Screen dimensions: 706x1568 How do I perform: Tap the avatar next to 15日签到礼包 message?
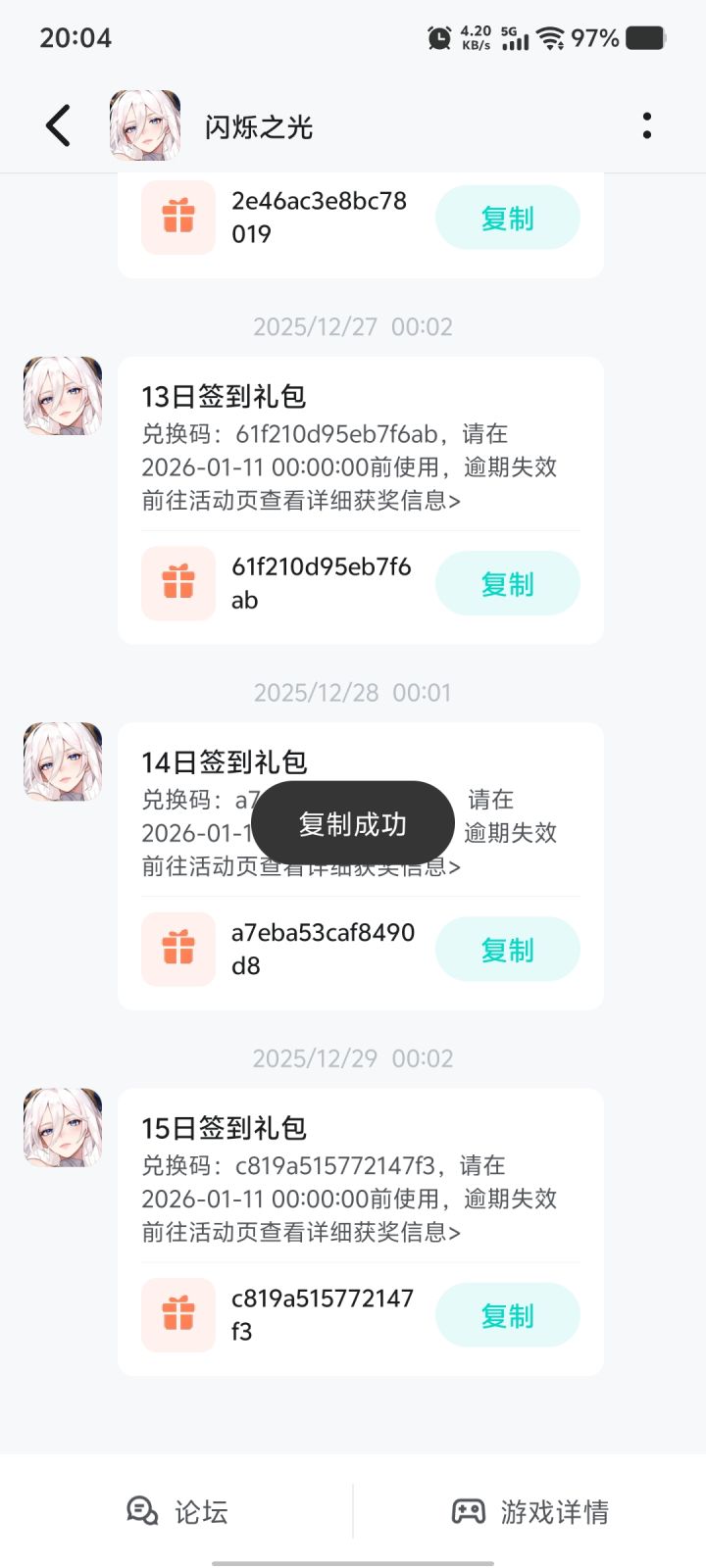(62, 1127)
